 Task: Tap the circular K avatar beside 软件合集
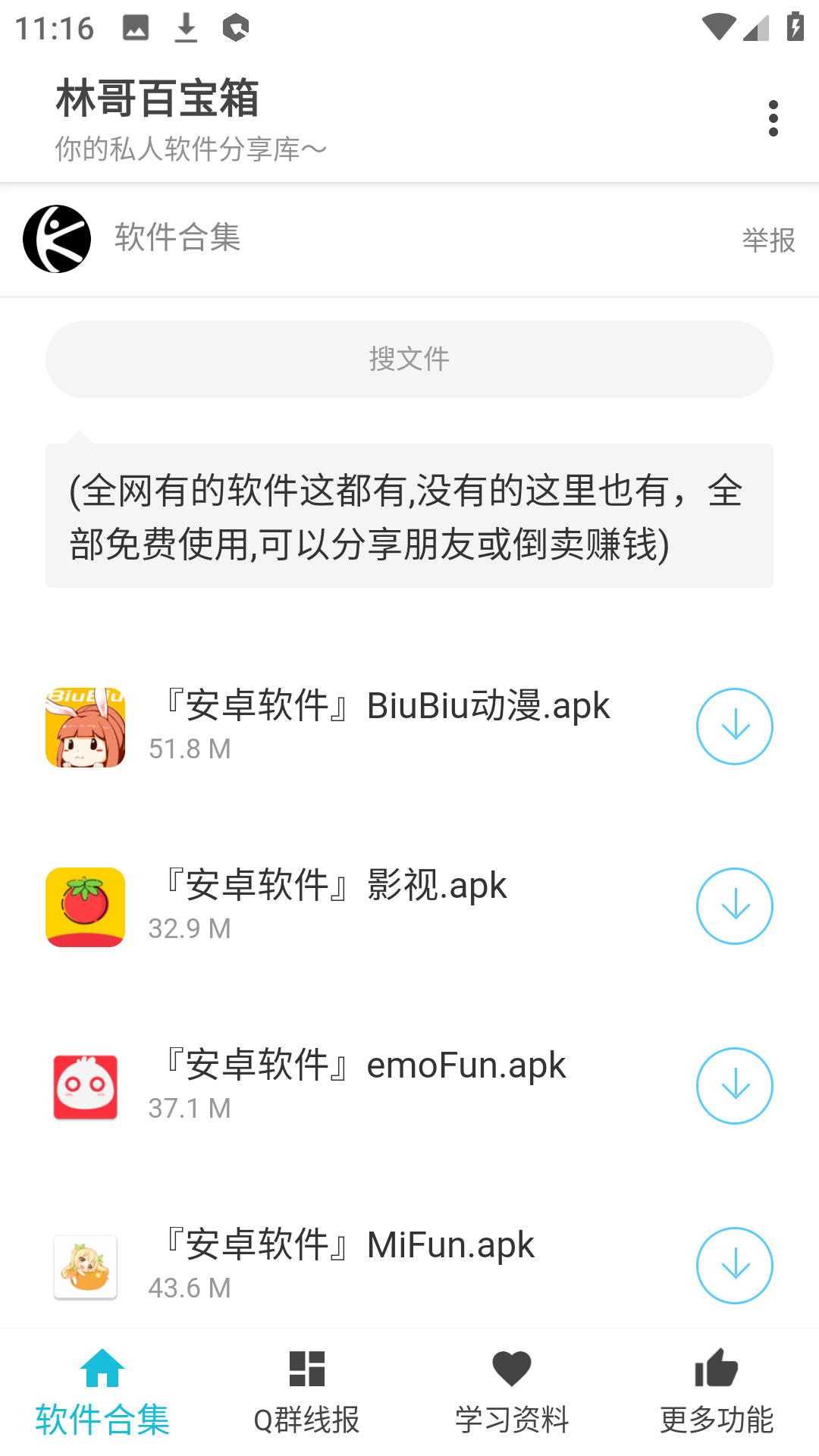coord(57,240)
